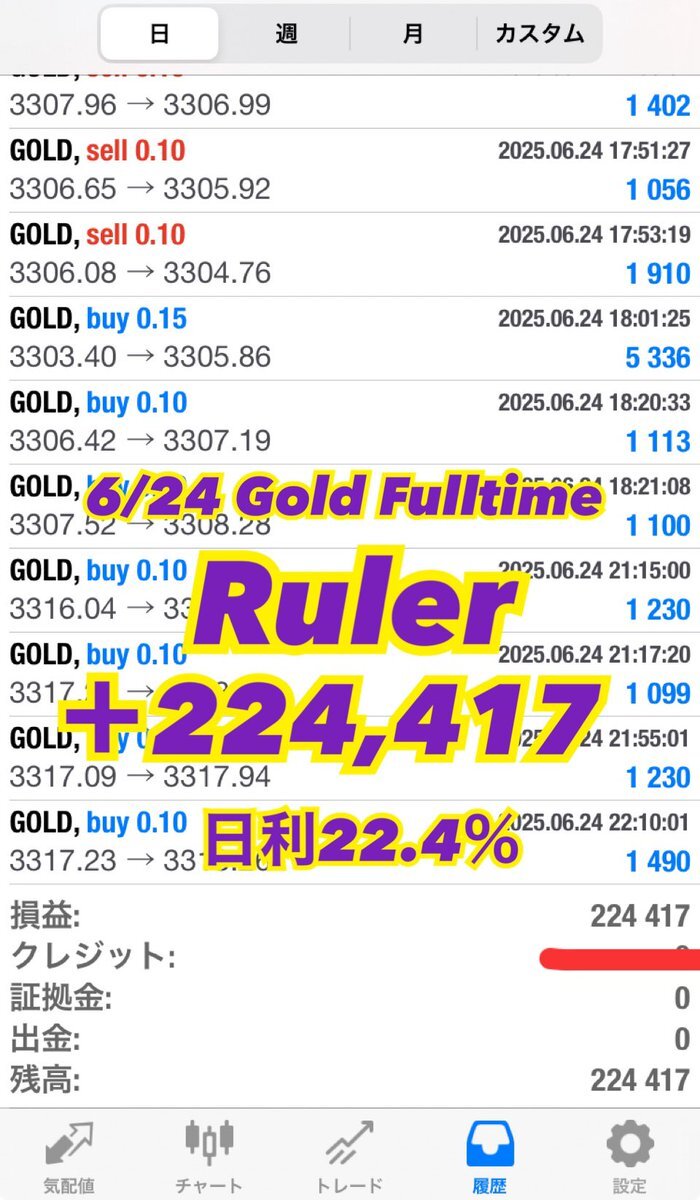The image size is (700, 1200).
Task: Open the 気配値 quotes tab
Action: coord(69,1157)
